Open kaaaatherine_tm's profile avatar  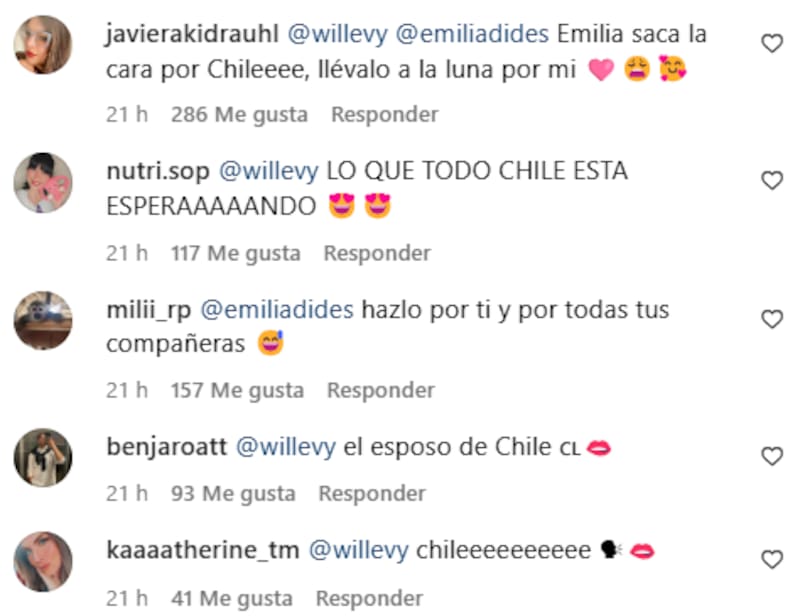click(43, 561)
